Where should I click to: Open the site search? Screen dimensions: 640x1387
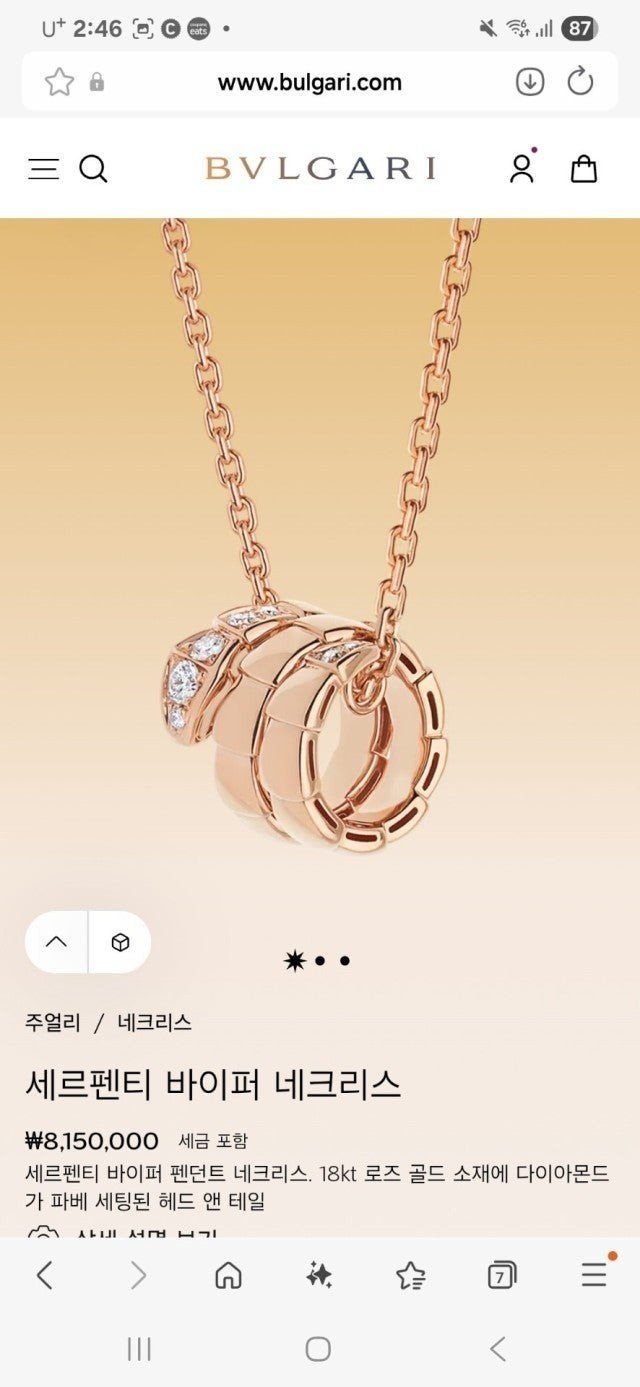[93, 169]
